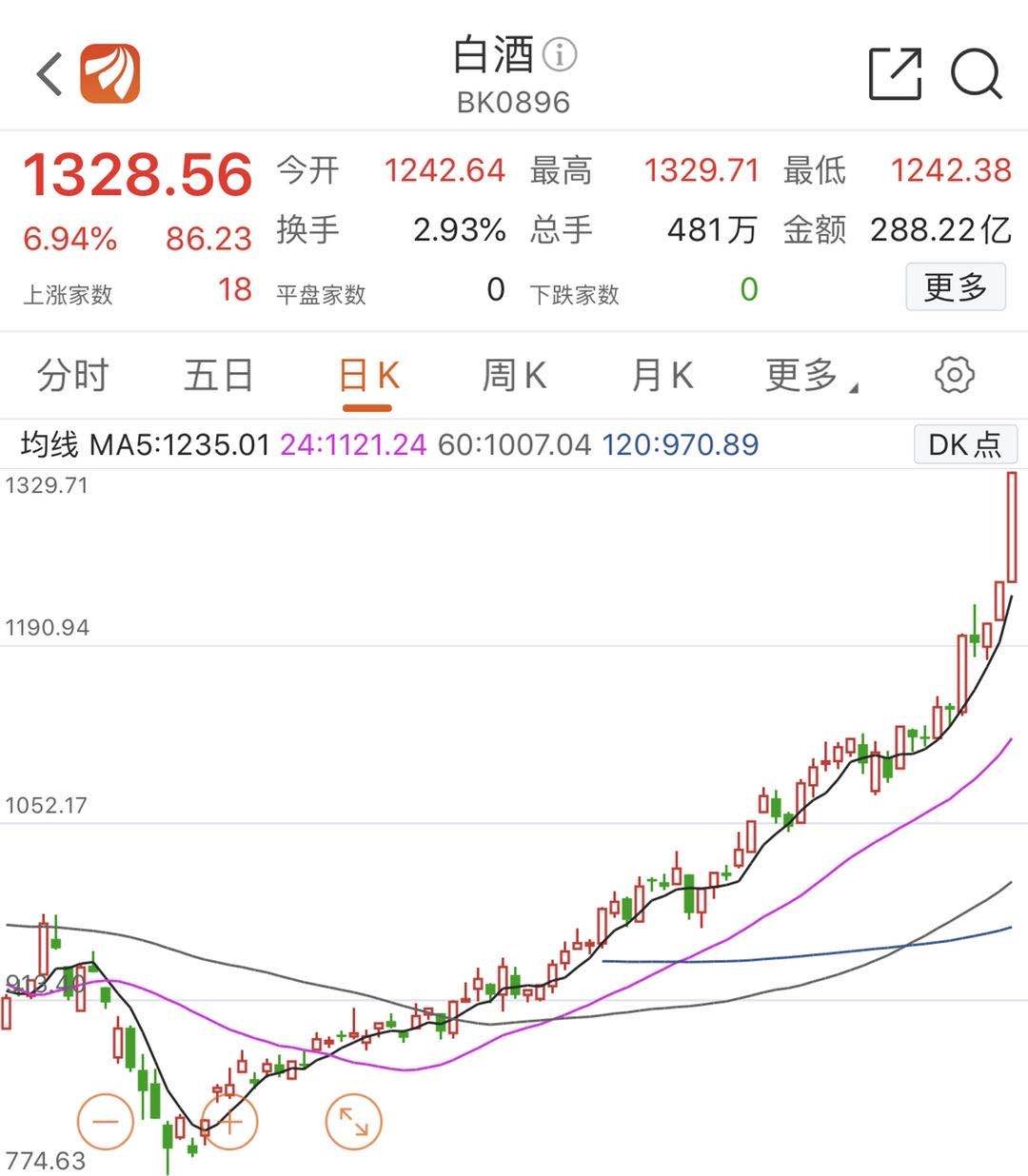The width and height of the screenshot is (1028, 1176).
Task: Expand the chart to full screen
Action: point(353,1122)
